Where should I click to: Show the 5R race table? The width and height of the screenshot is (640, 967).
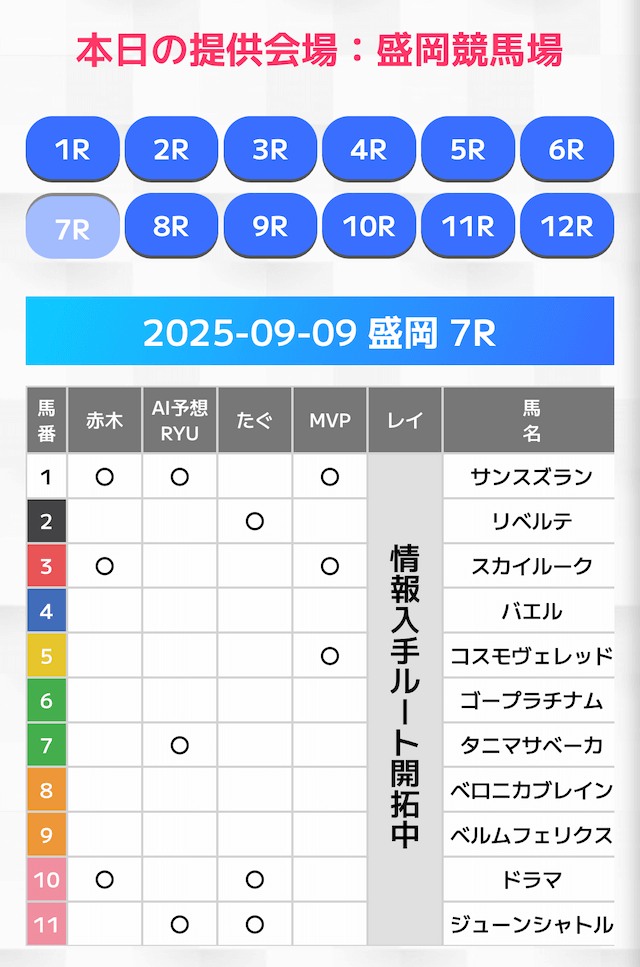[468, 150]
